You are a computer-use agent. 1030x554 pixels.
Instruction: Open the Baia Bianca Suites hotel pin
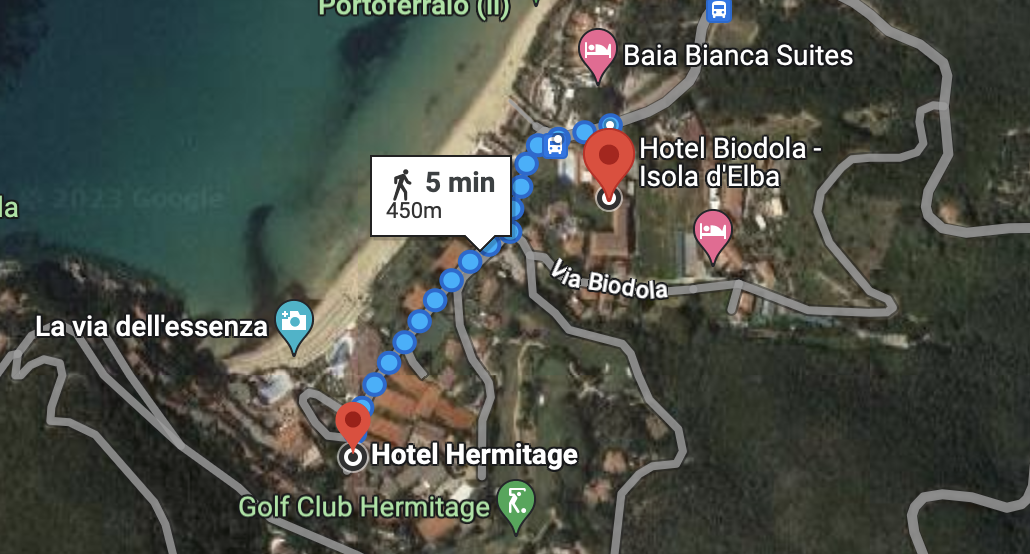click(x=598, y=51)
